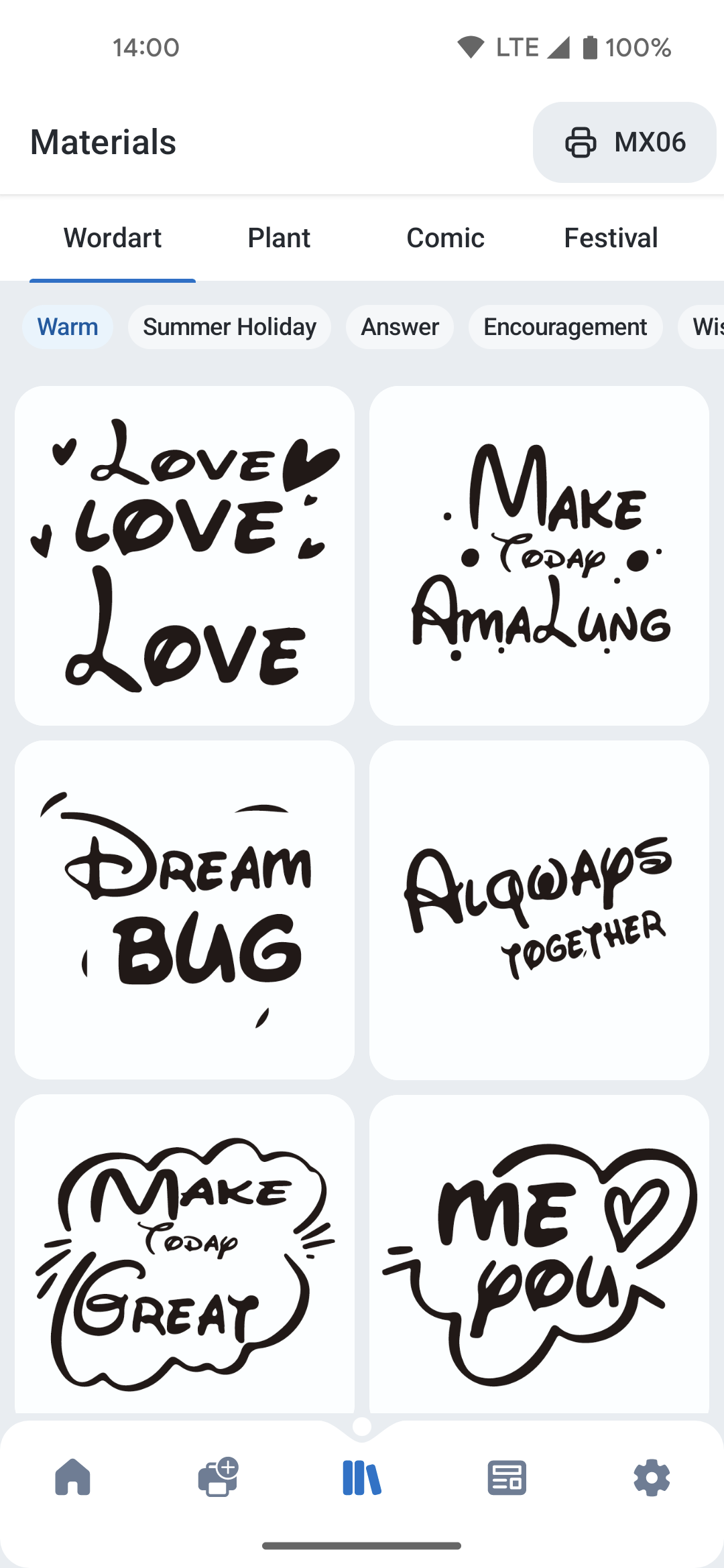Select the Wordart tab
Image resolution: width=724 pixels, height=1568 pixels.
tap(112, 237)
